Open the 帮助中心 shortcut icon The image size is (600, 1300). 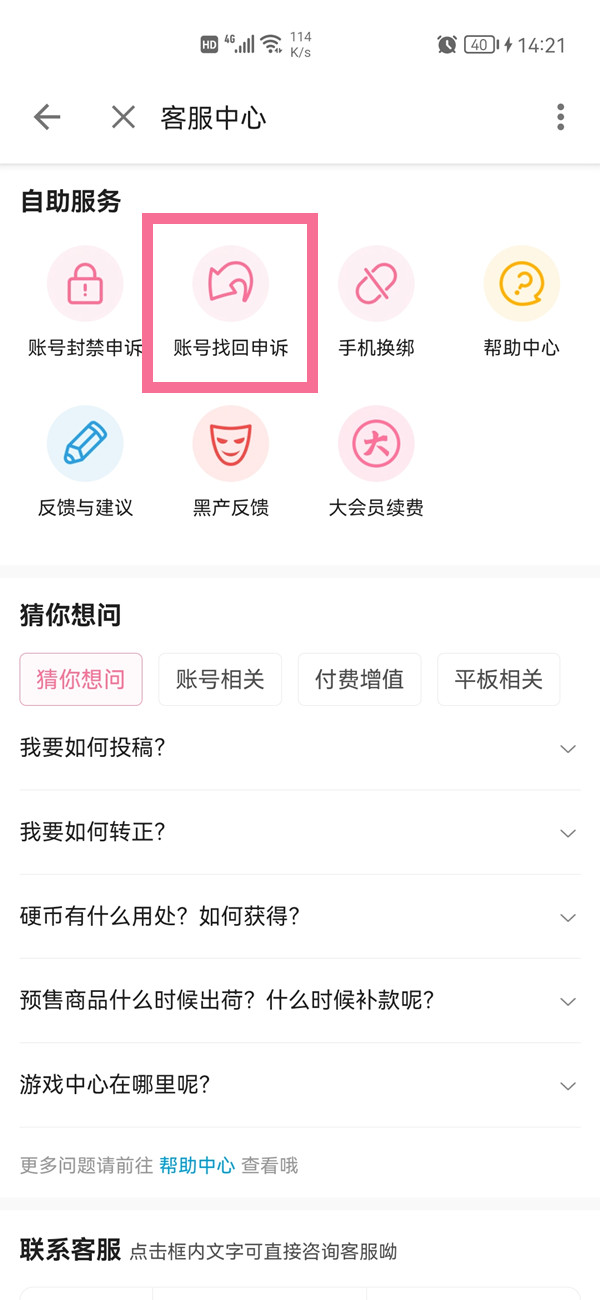coord(521,302)
